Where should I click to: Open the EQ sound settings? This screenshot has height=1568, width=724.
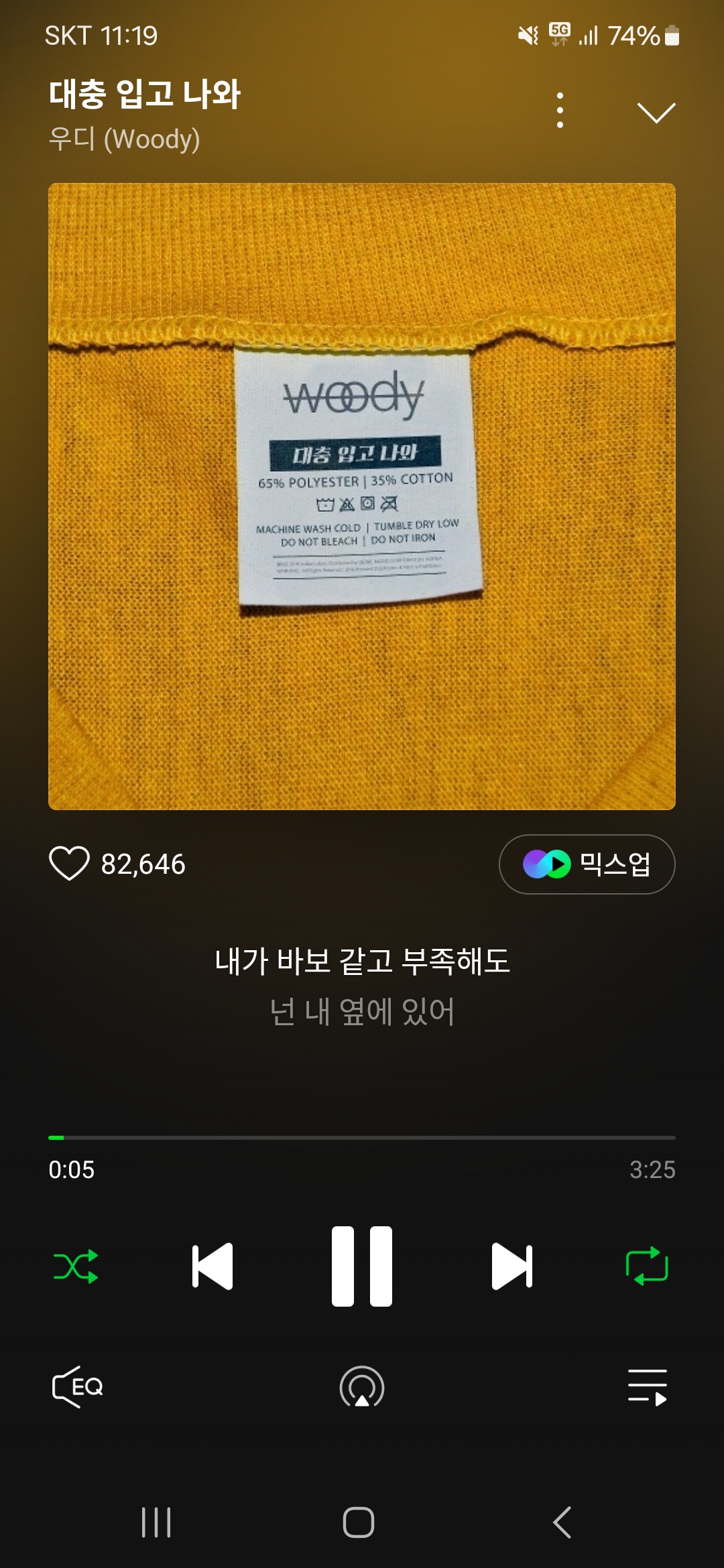click(x=78, y=1386)
